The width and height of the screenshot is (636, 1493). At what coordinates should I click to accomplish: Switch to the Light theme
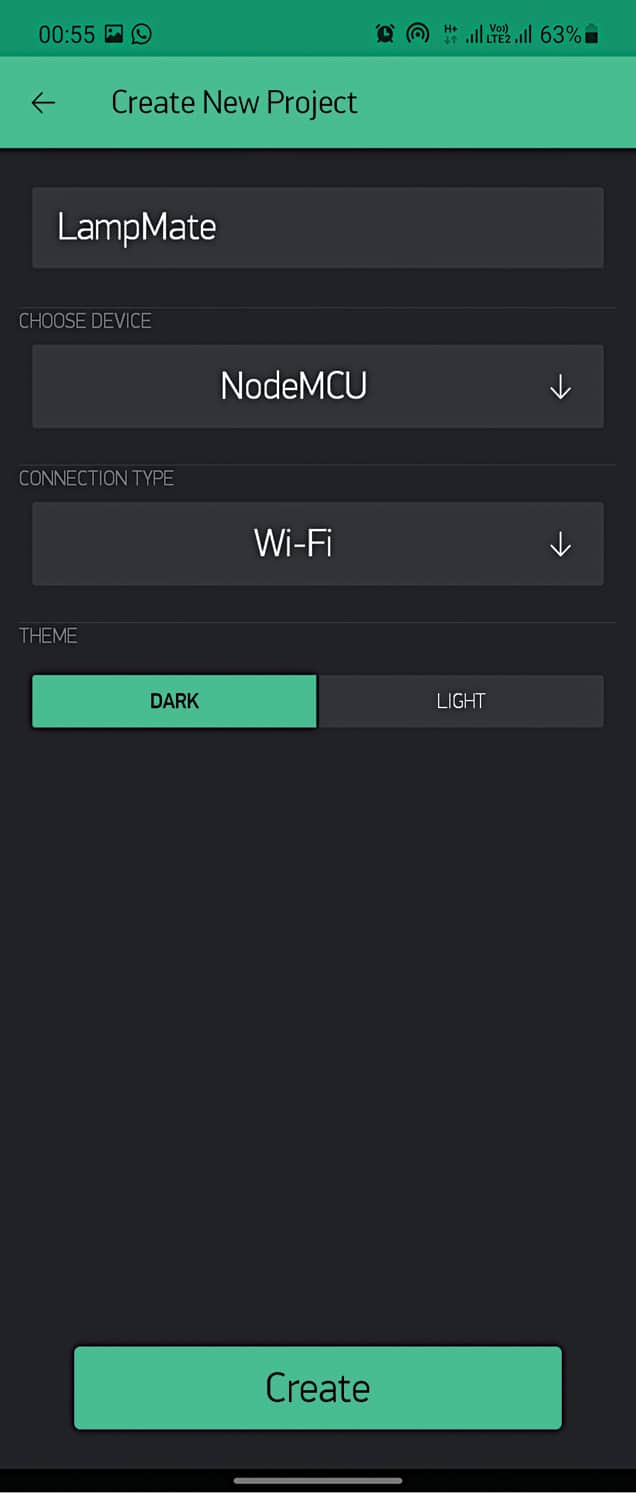(460, 701)
